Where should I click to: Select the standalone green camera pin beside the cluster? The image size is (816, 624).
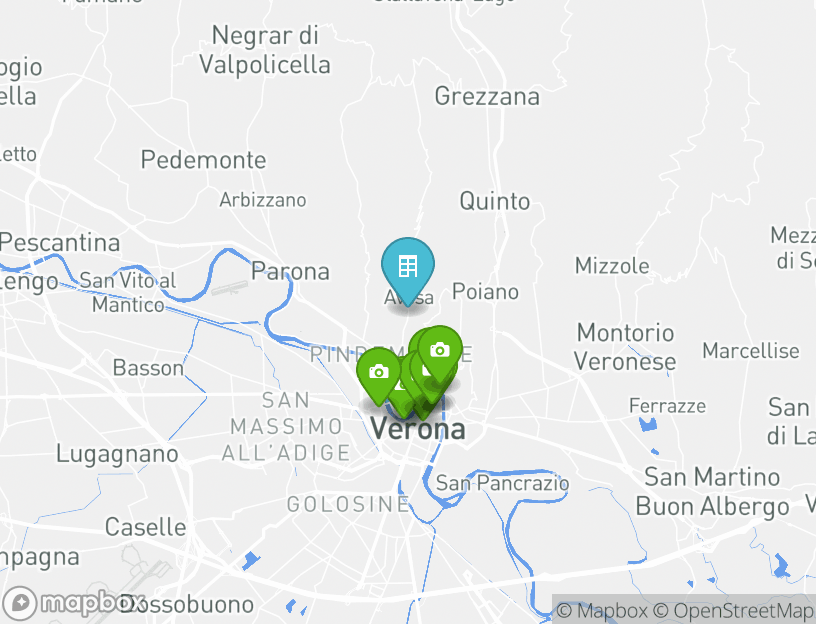point(378,373)
